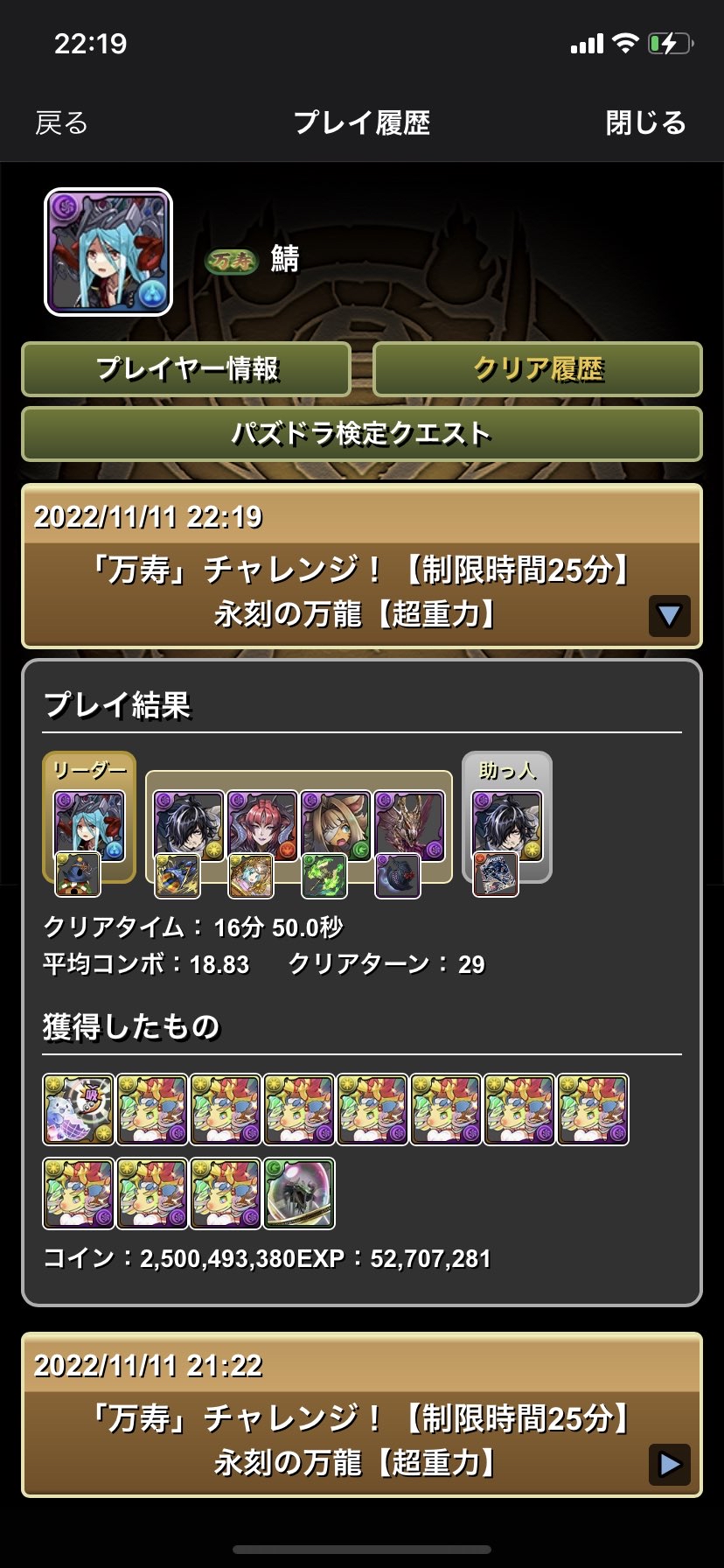Open the player avatar icon

(108, 252)
